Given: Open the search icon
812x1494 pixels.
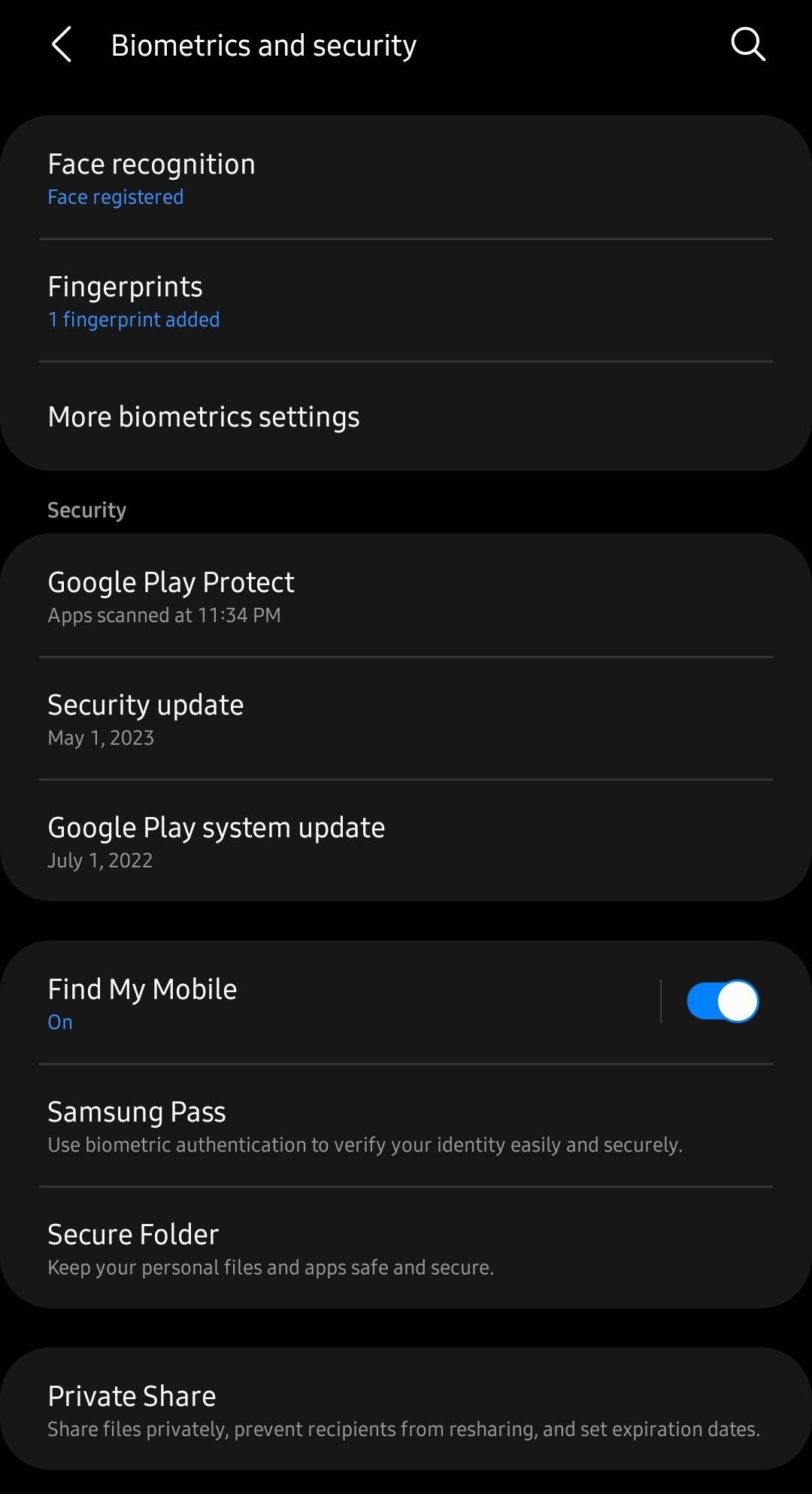Looking at the screenshot, I should pos(748,45).
